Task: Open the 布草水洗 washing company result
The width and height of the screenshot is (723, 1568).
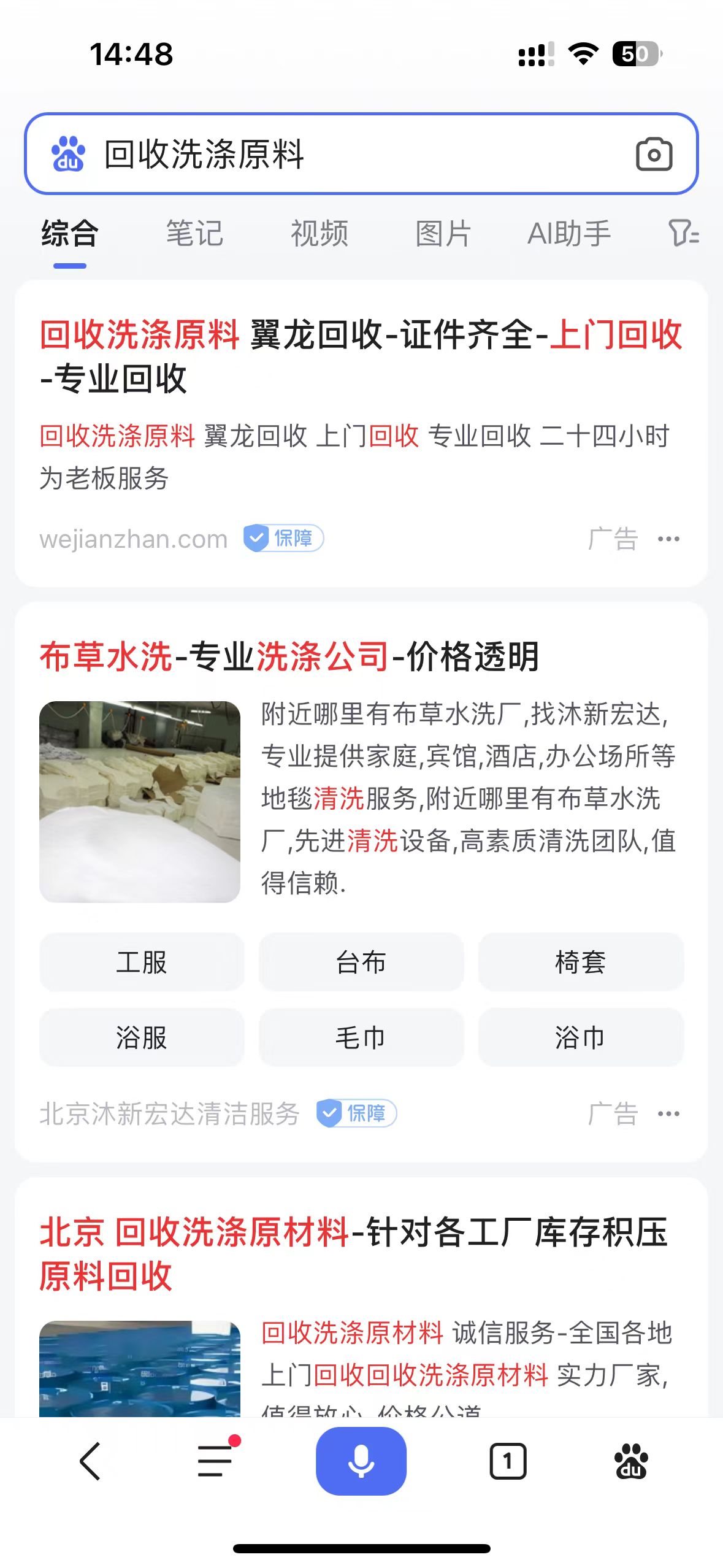Action: pos(289,656)
